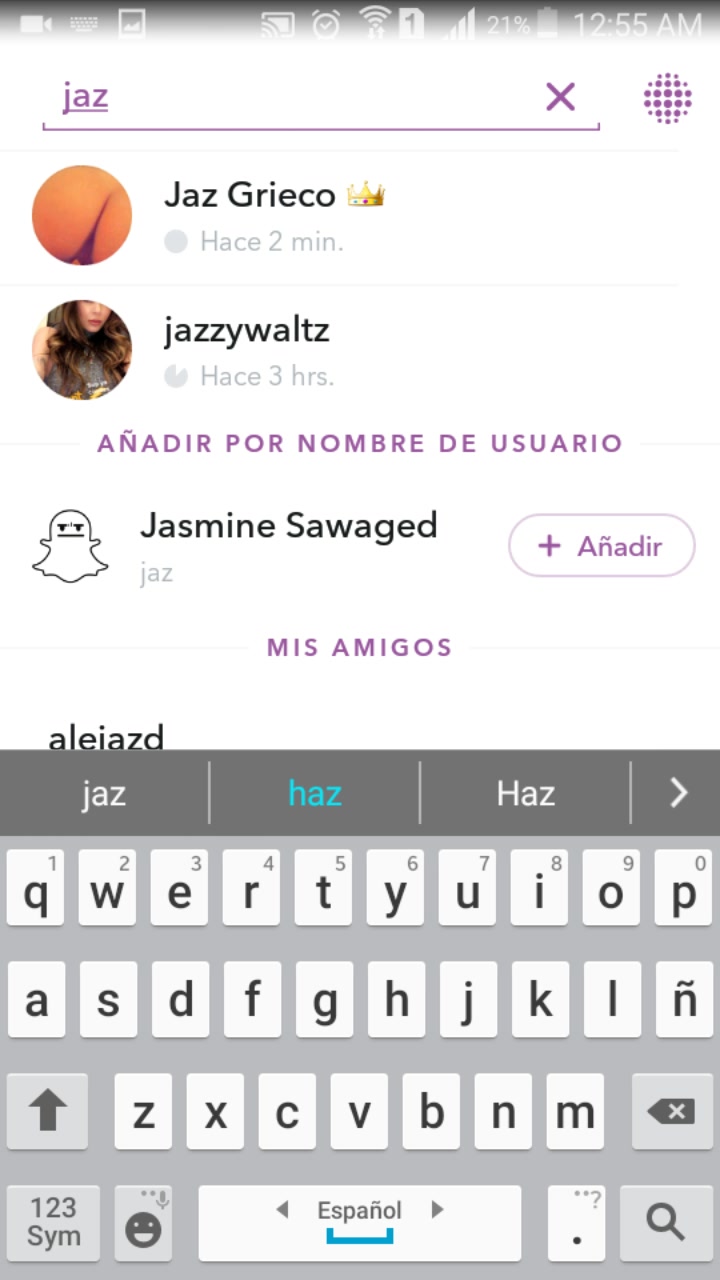Select the alejazd friend entry
Image resolution: width=720 pixels, height=1280 pixels.
[x=106, y=738]
